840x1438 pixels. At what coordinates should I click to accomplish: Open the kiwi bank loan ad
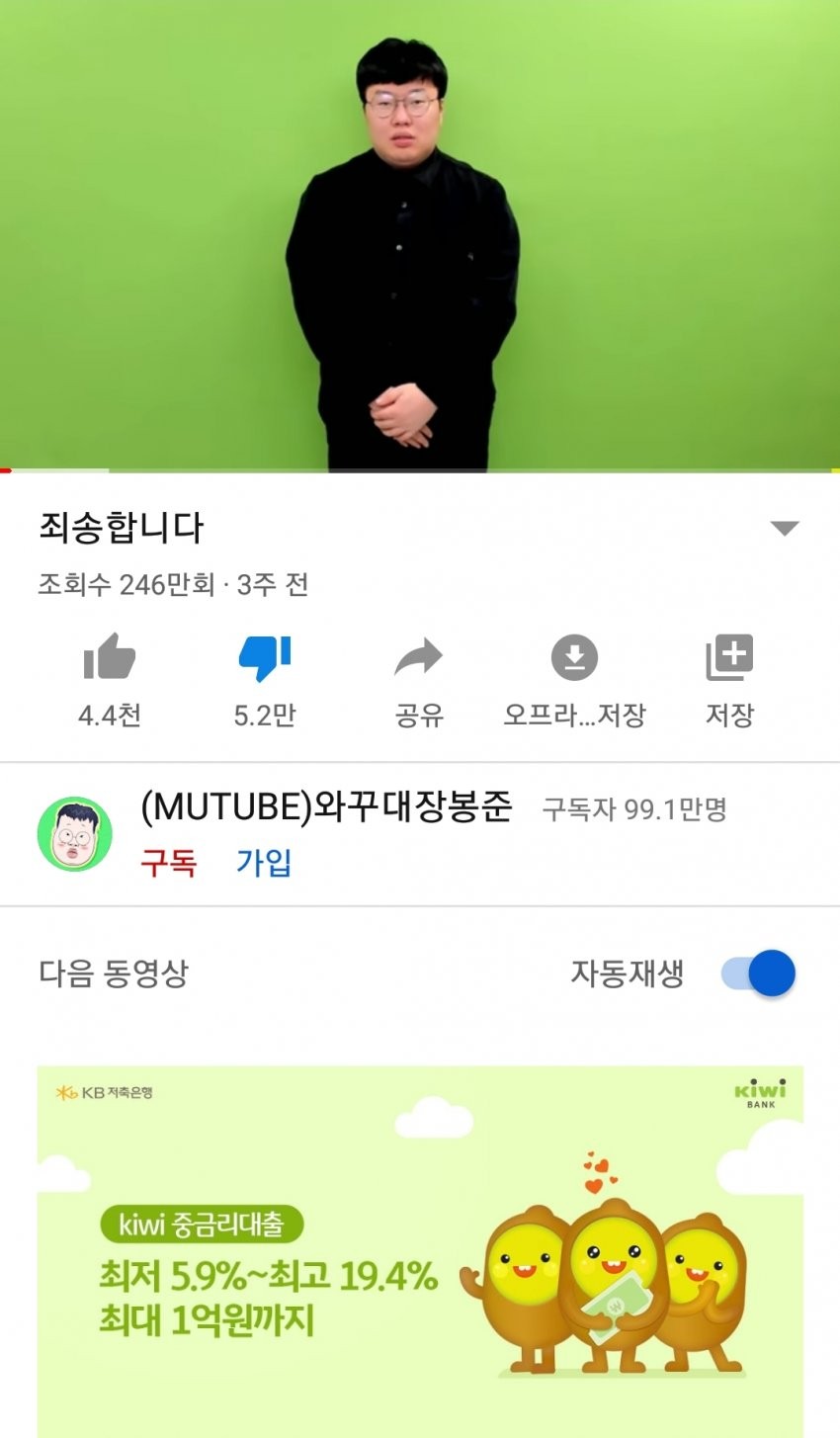(x=420, y=1250)
